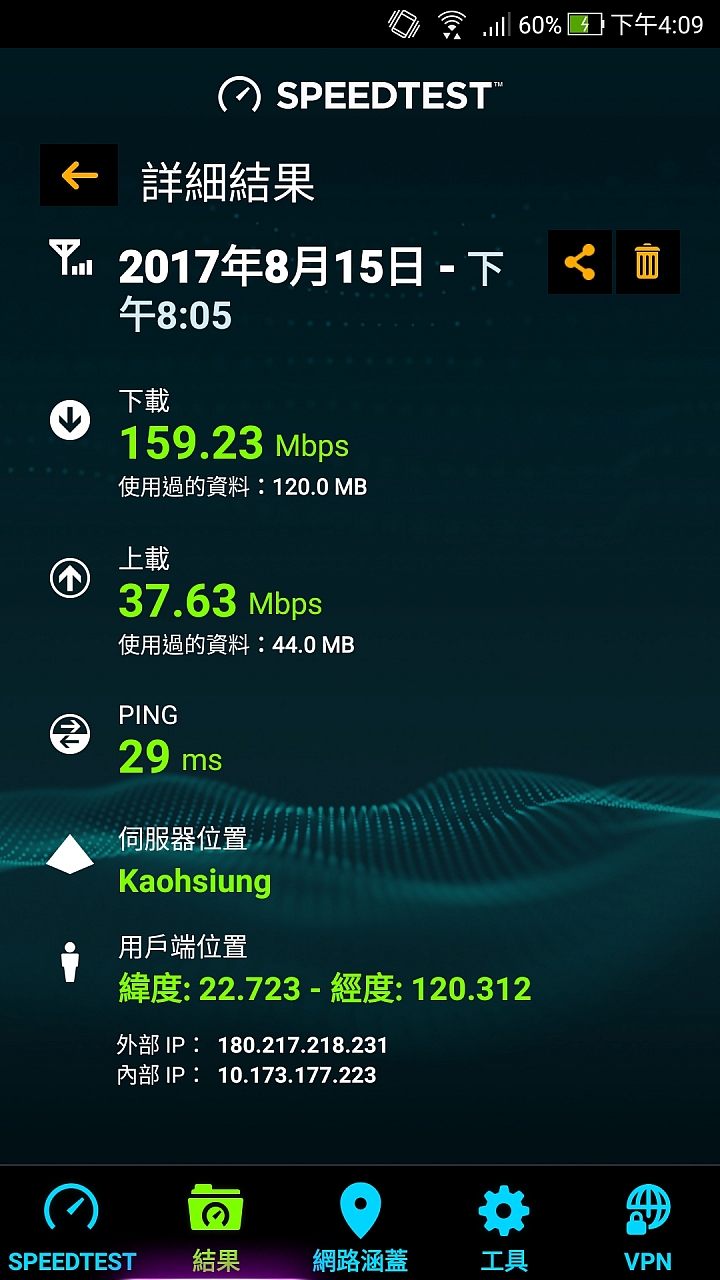Share this speed test result

coord(580,262)
